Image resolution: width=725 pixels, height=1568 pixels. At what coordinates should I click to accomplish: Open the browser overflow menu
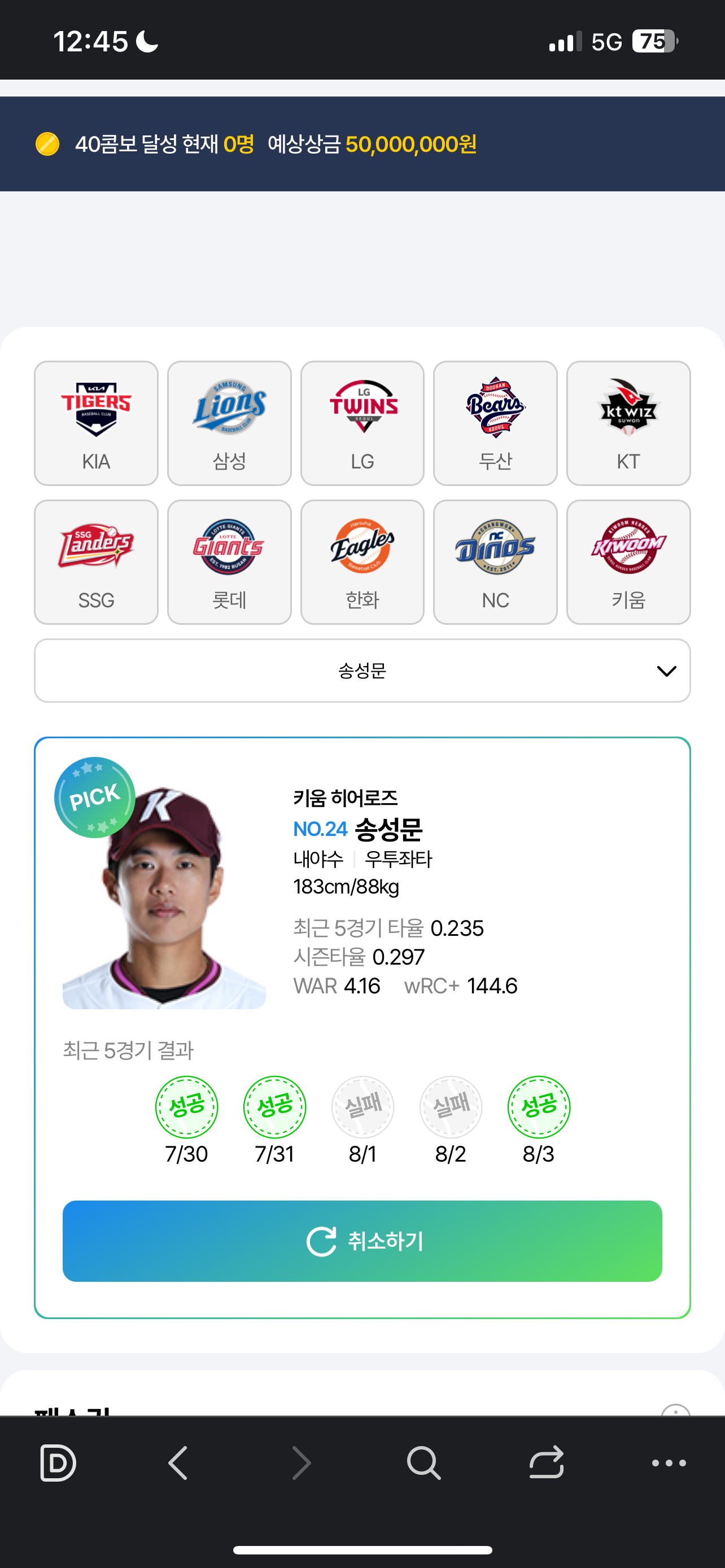tap(669, 1462)
